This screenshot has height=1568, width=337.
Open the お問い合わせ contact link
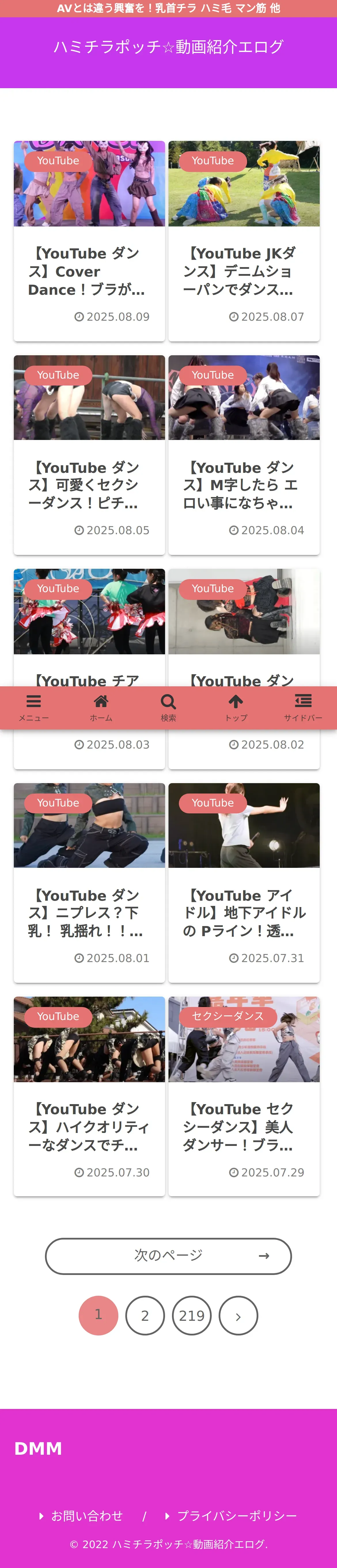(86, 1516)
